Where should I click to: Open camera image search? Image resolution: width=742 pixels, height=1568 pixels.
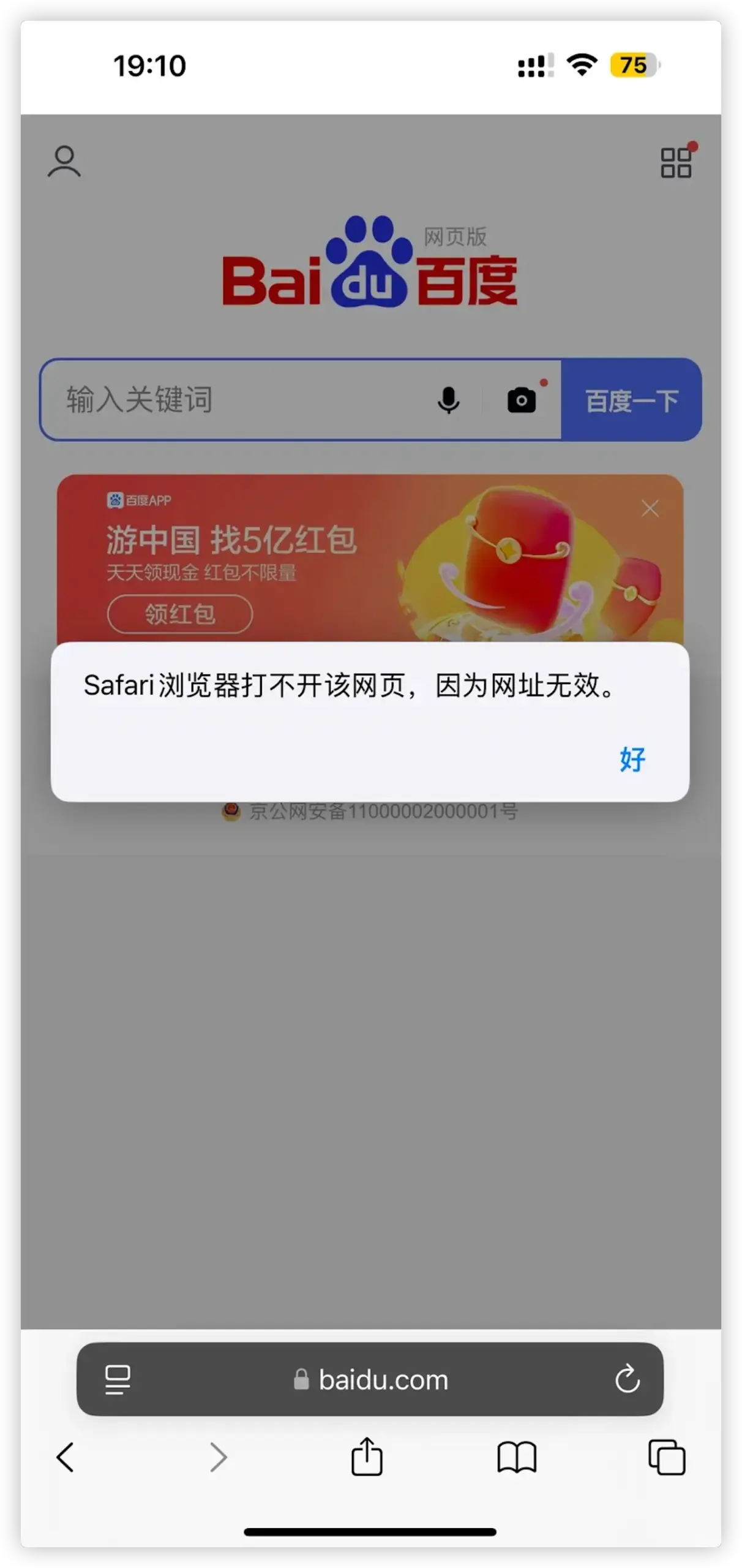coord(522,401)
